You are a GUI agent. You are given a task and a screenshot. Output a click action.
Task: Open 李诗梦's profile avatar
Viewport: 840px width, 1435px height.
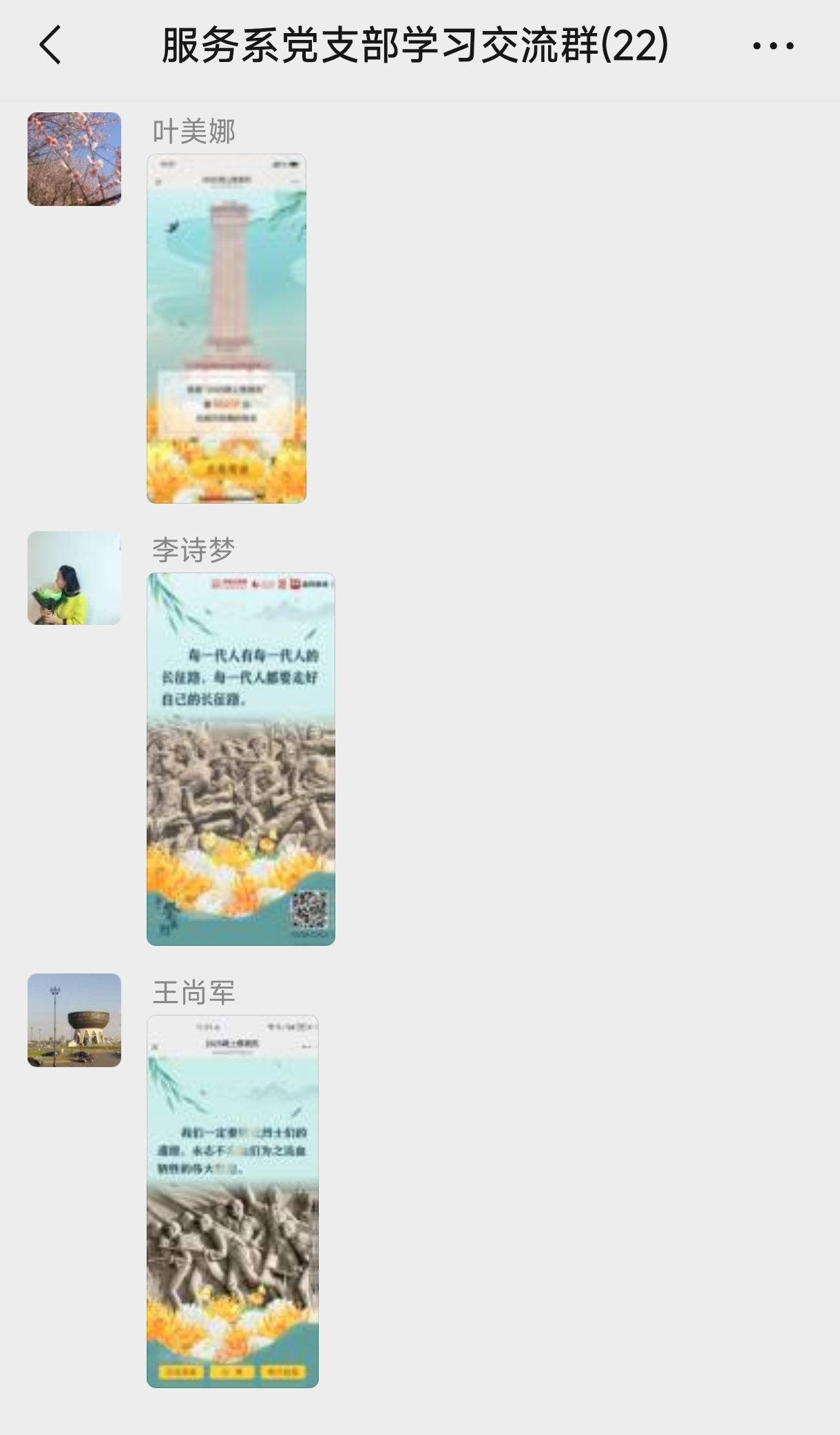coord(74,578)
